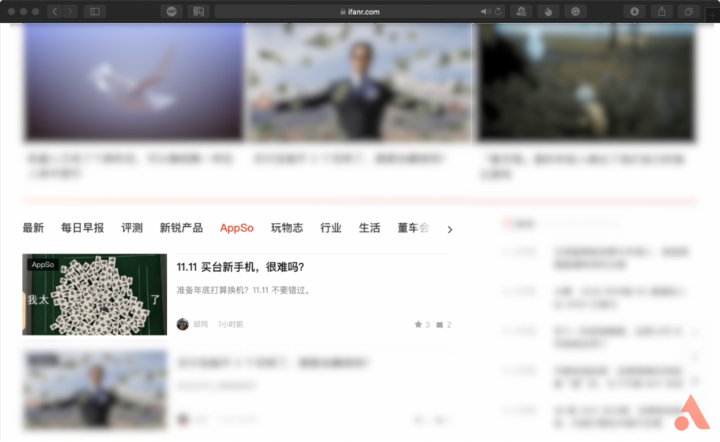Reload the current page
This screenshot has width=720, height=442.
(498, 11)
